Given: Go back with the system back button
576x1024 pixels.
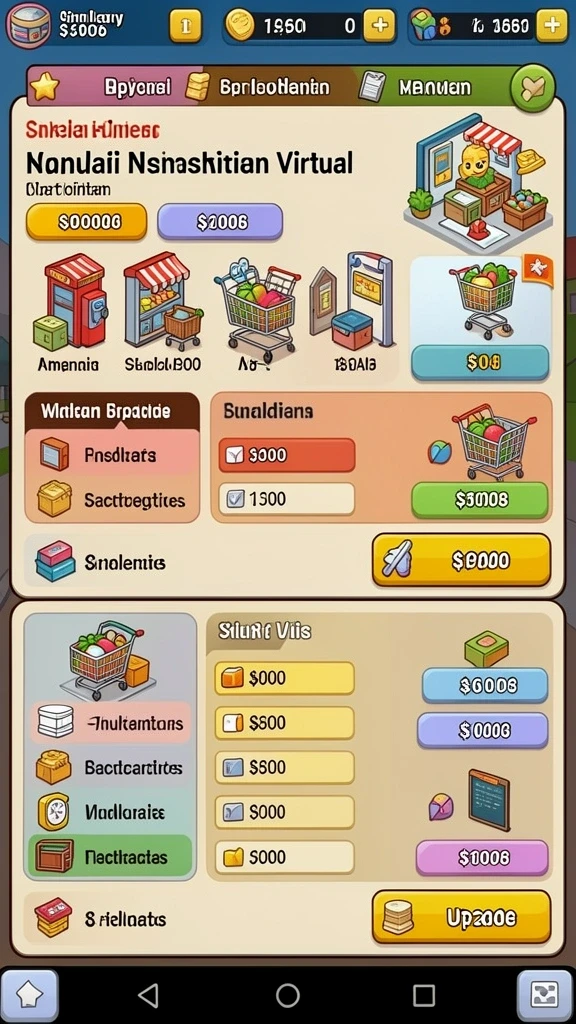Looking at the screenshot, I should pyautogui.click(x=149, y=995).
